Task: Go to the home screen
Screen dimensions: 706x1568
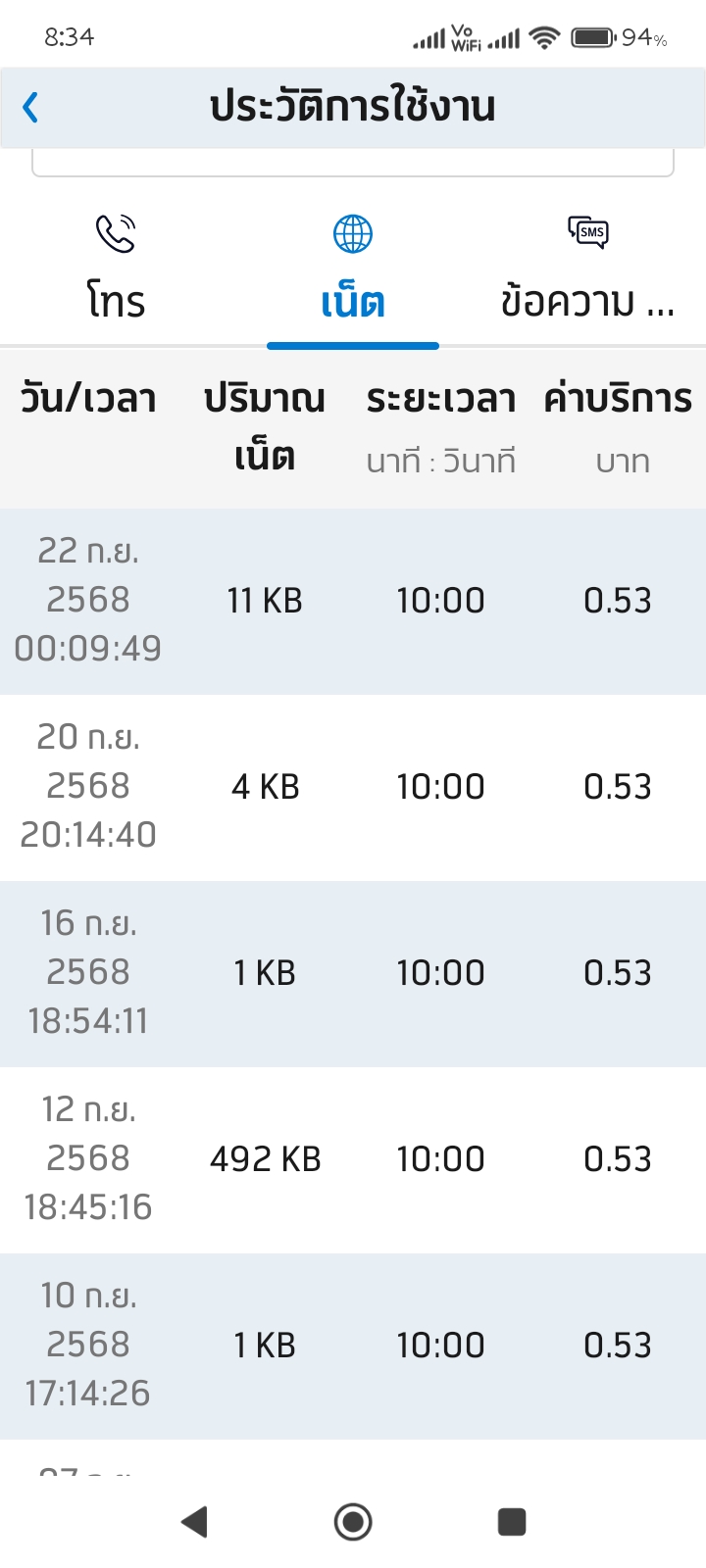Action: tap(353, 1522)
